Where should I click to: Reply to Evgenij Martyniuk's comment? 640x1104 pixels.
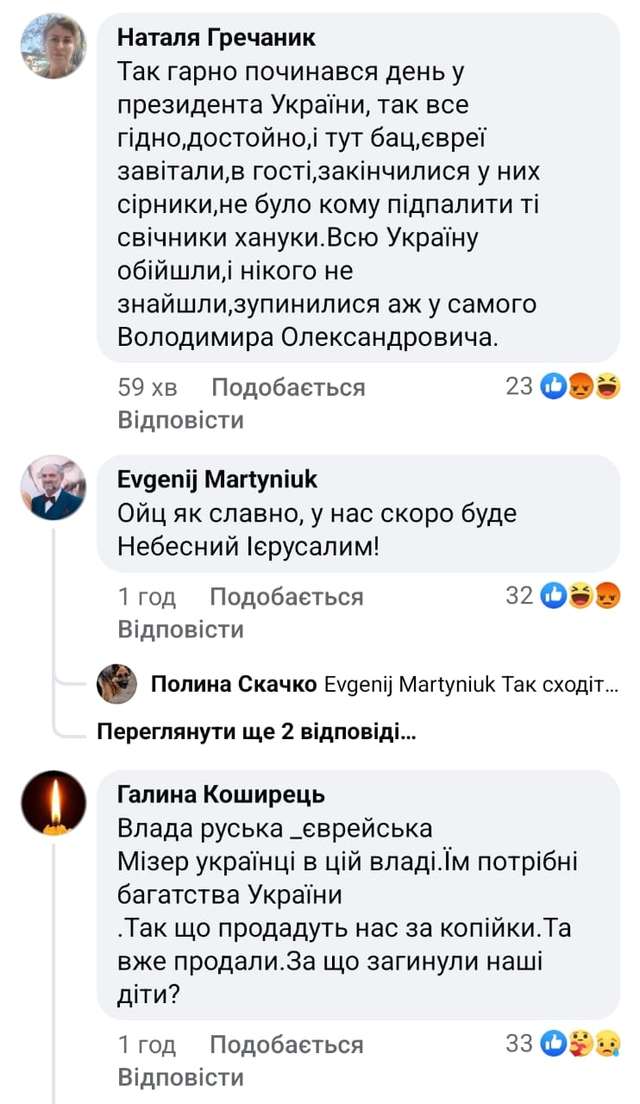coord(180,629)
